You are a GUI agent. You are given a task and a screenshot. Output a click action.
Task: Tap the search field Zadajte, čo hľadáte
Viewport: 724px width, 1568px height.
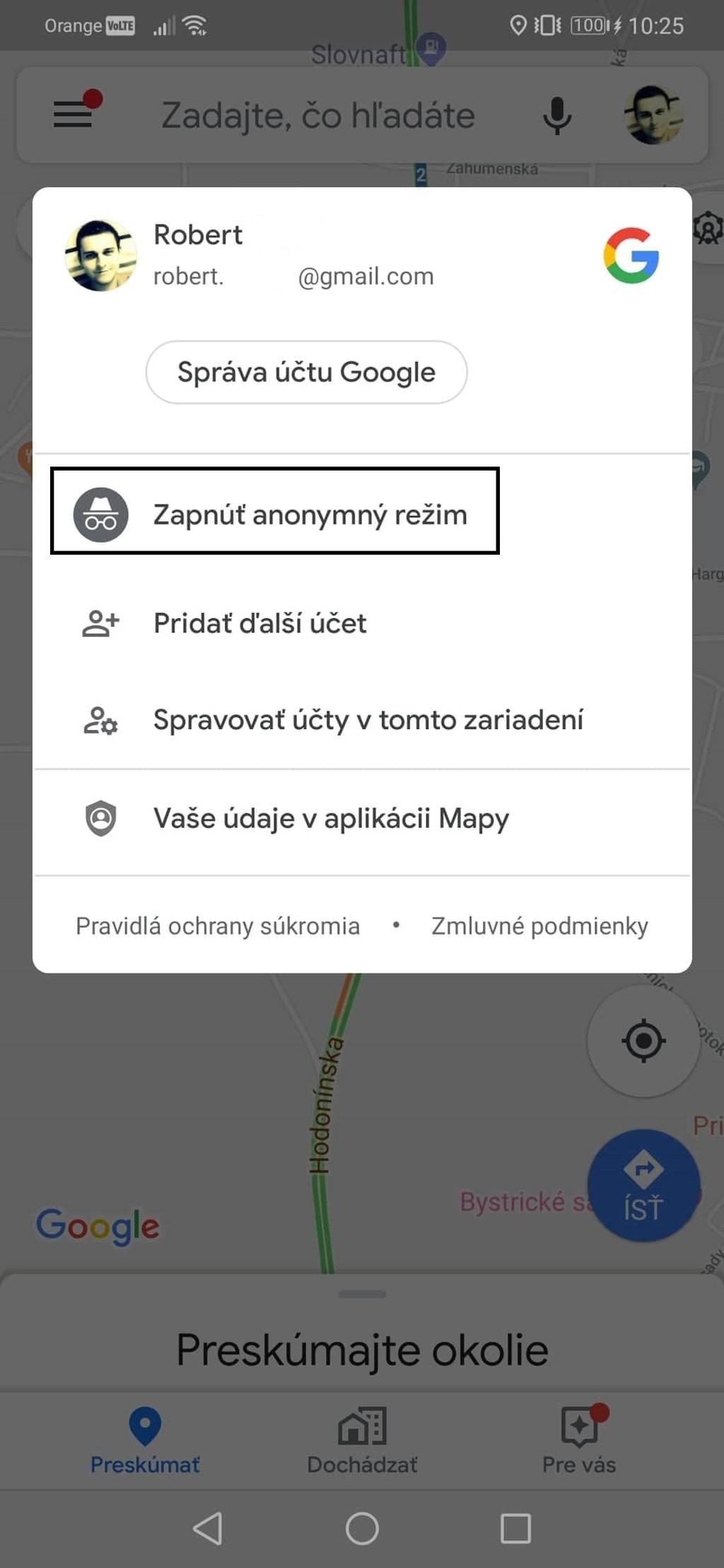[318, 115]
